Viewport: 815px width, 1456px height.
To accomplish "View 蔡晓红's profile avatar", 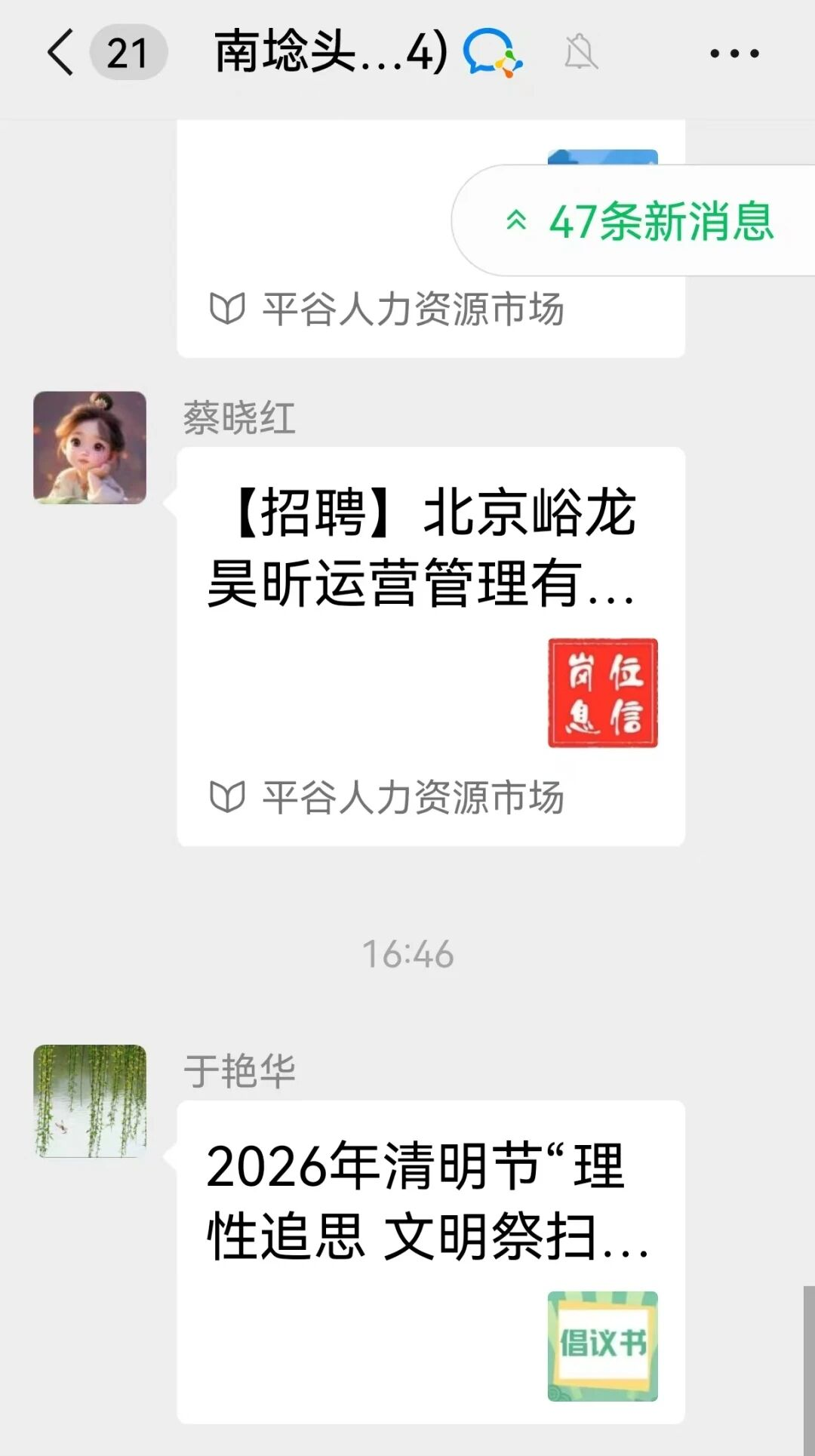I will point(90,448).
